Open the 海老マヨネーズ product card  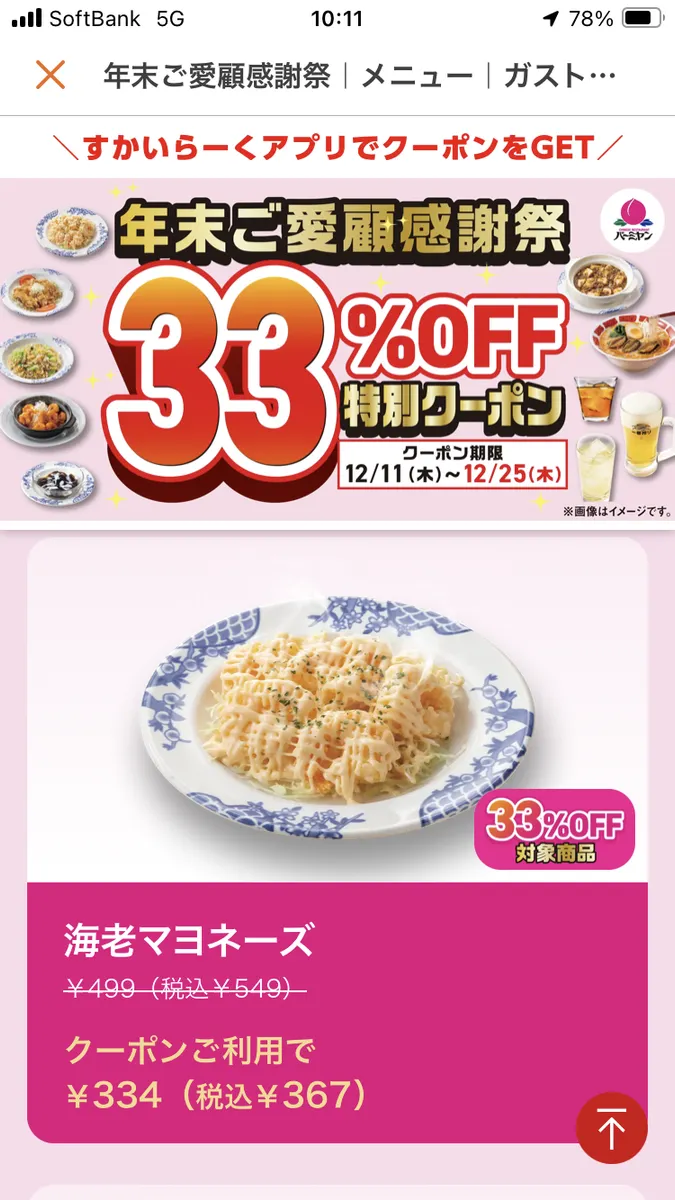336,840
